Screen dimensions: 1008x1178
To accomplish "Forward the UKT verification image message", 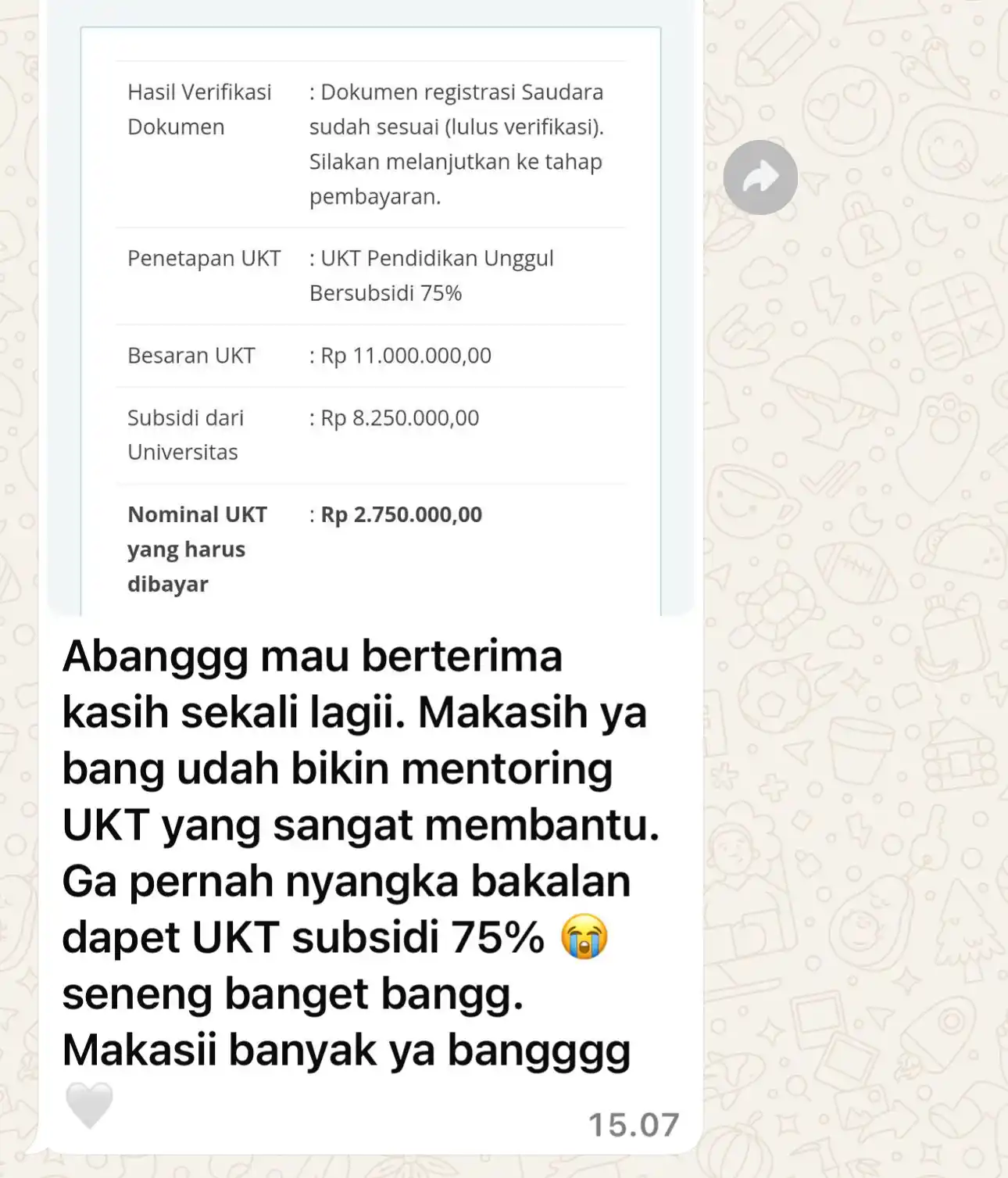I will point(760,177).
